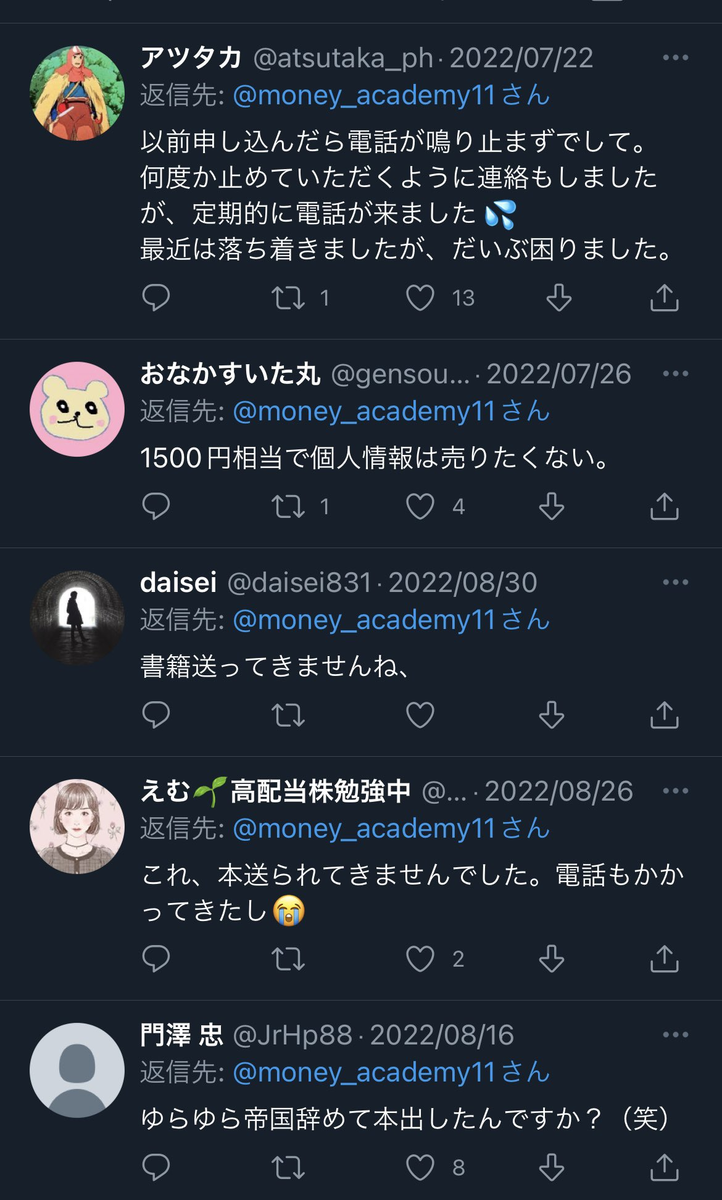Share アツタカ's tweet
Image resolution: width=722 pixels, height=1200 pixels.
[664, 298]
